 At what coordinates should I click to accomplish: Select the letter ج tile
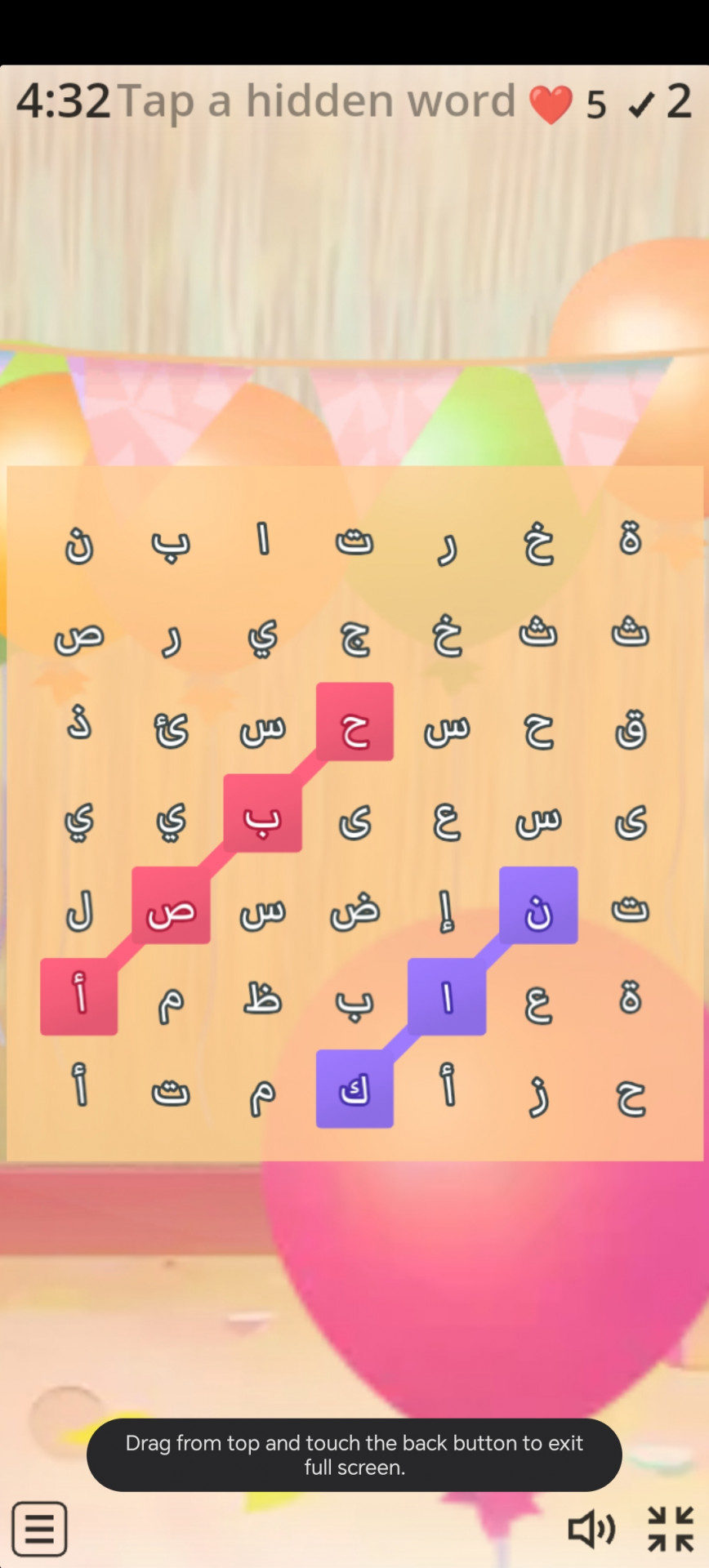[x=355, y=635]
